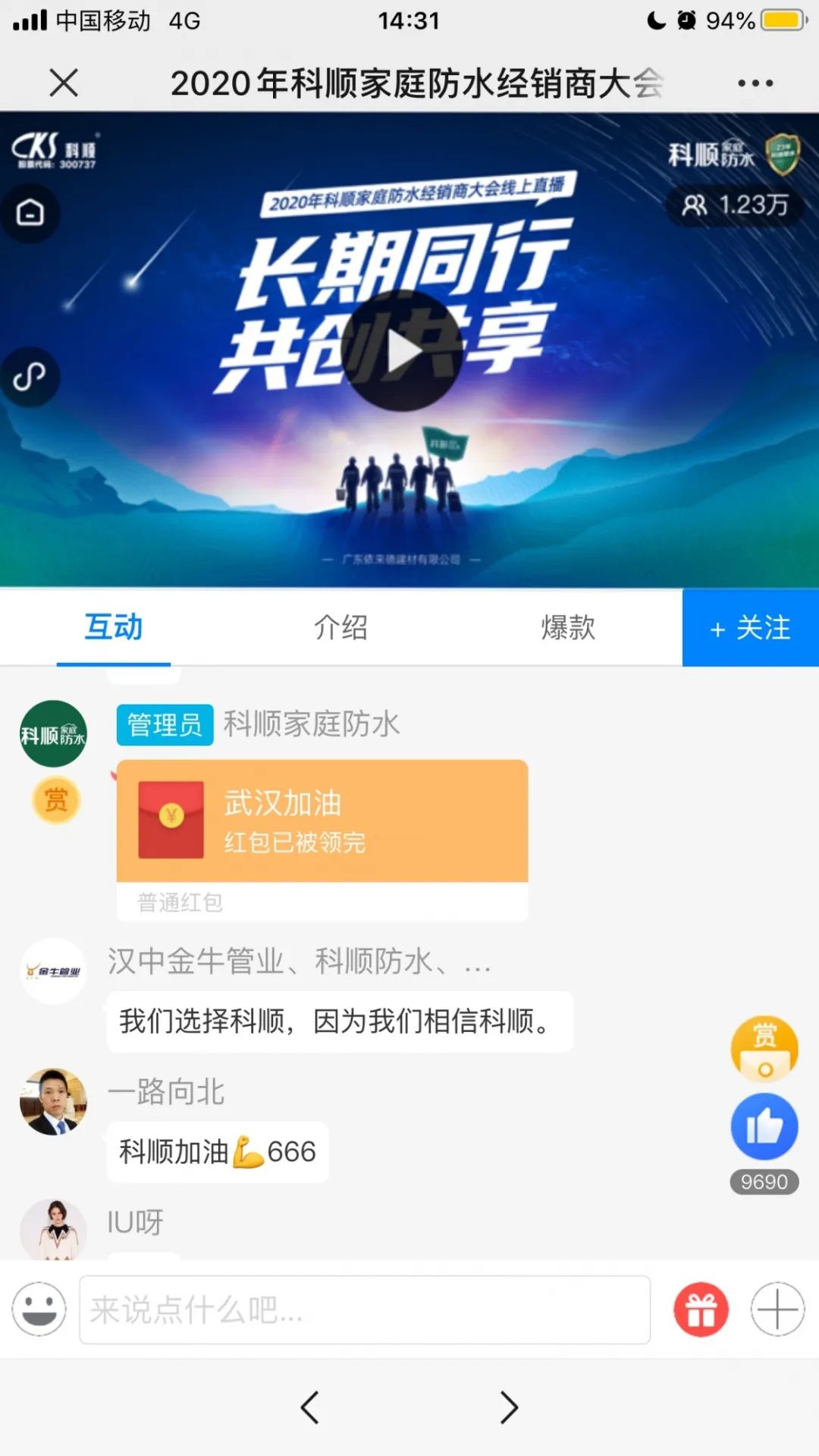Send a gift with the red gift icon

[x=701, y=1310]
